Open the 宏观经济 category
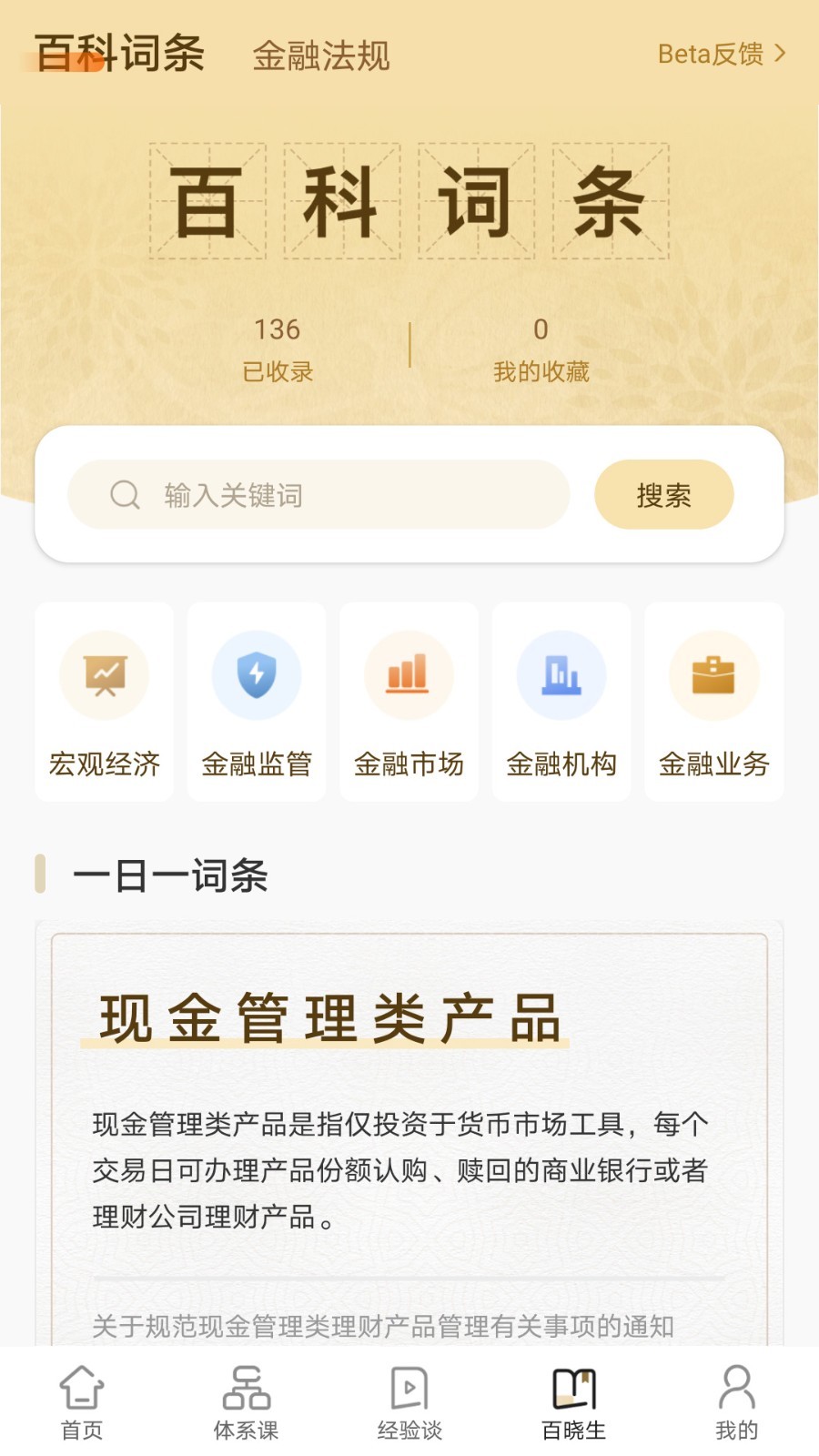819x1456 pixels. [105, 702]
